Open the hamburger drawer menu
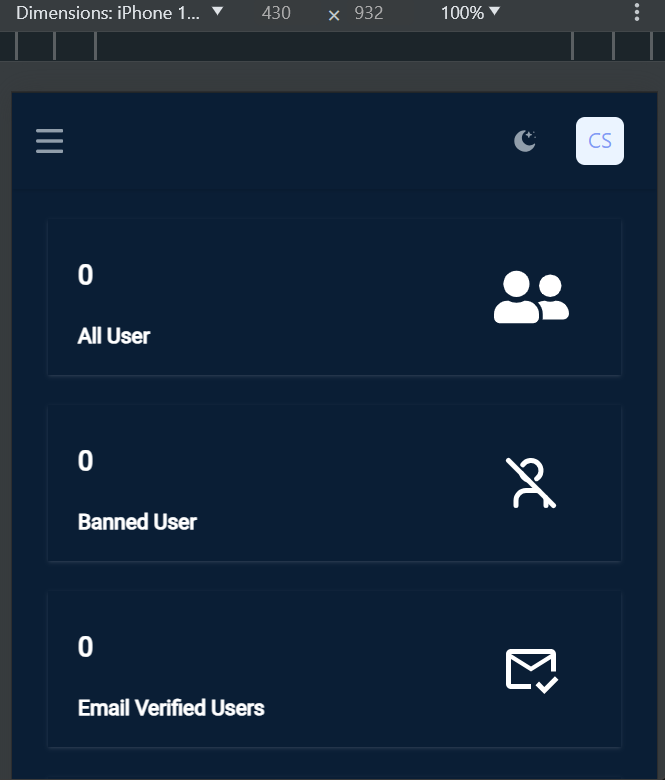The image size is (665, 780). pyautogui.click(x=49, y=141)
